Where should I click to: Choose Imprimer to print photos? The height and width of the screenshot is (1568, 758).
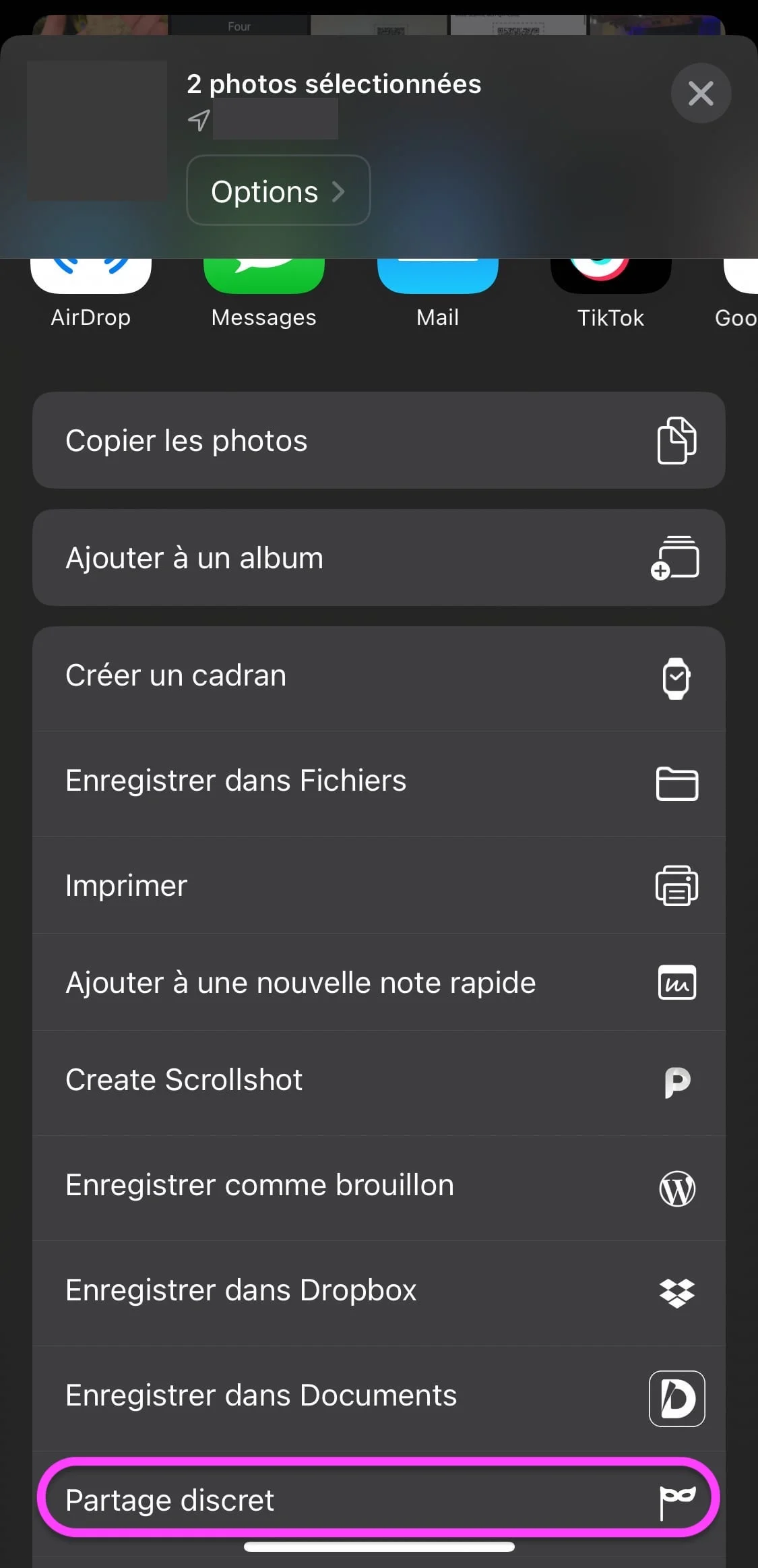[x=379, y=885]
